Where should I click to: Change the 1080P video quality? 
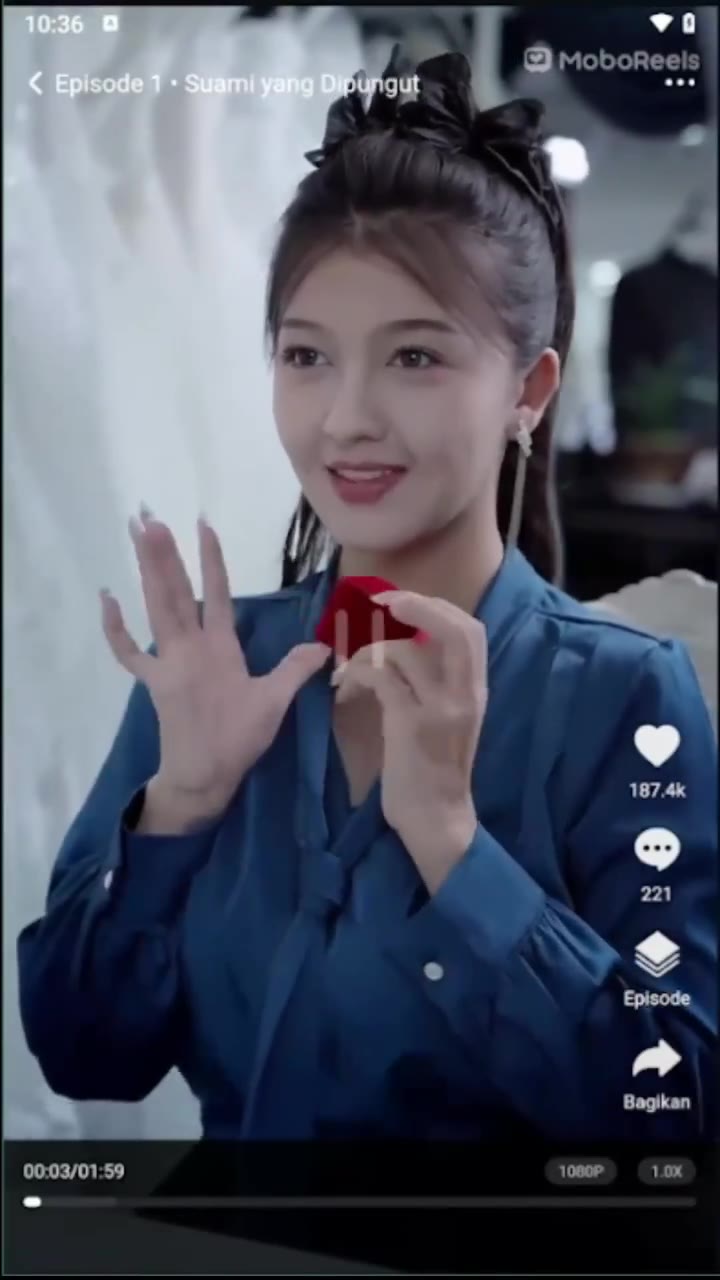click(580, 1171)
